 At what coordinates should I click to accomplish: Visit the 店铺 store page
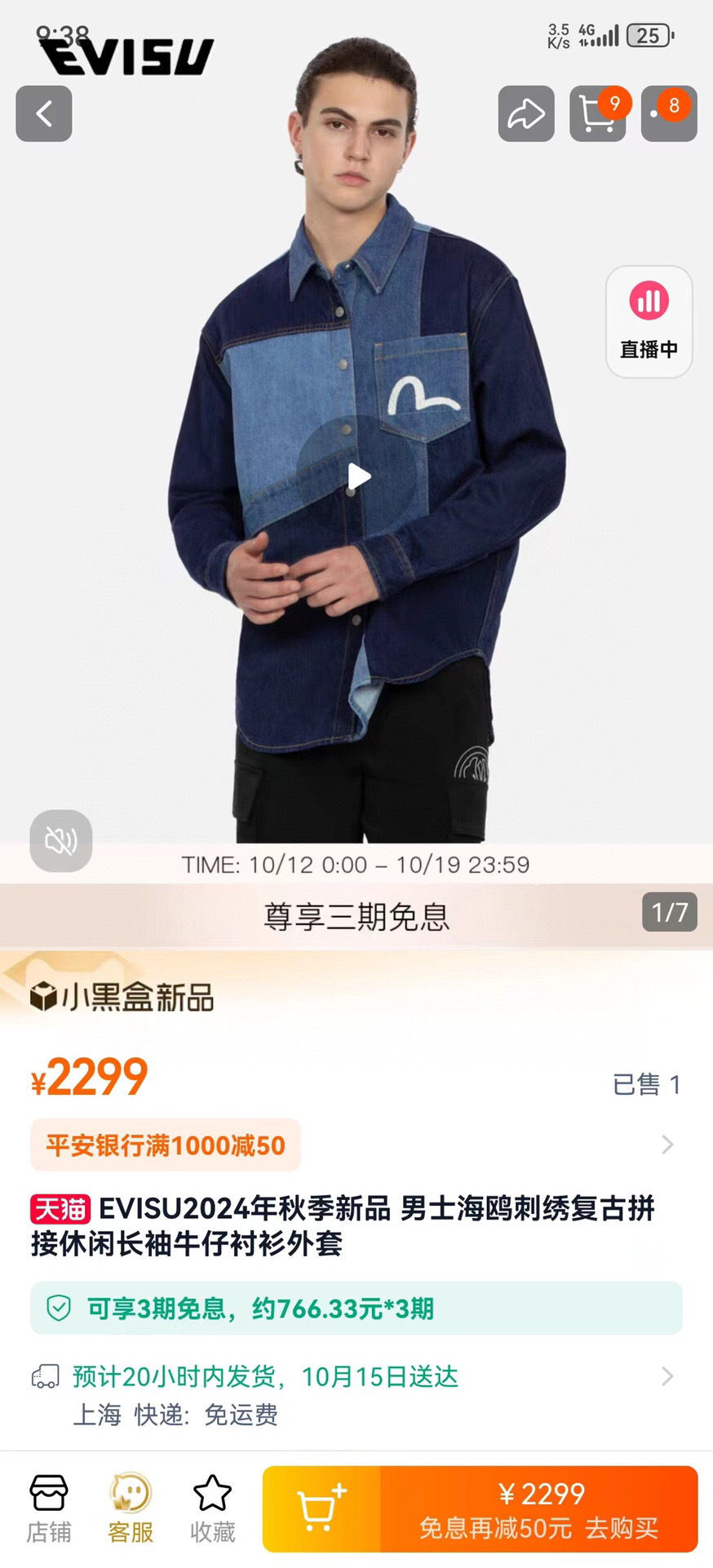(49, 1508)
